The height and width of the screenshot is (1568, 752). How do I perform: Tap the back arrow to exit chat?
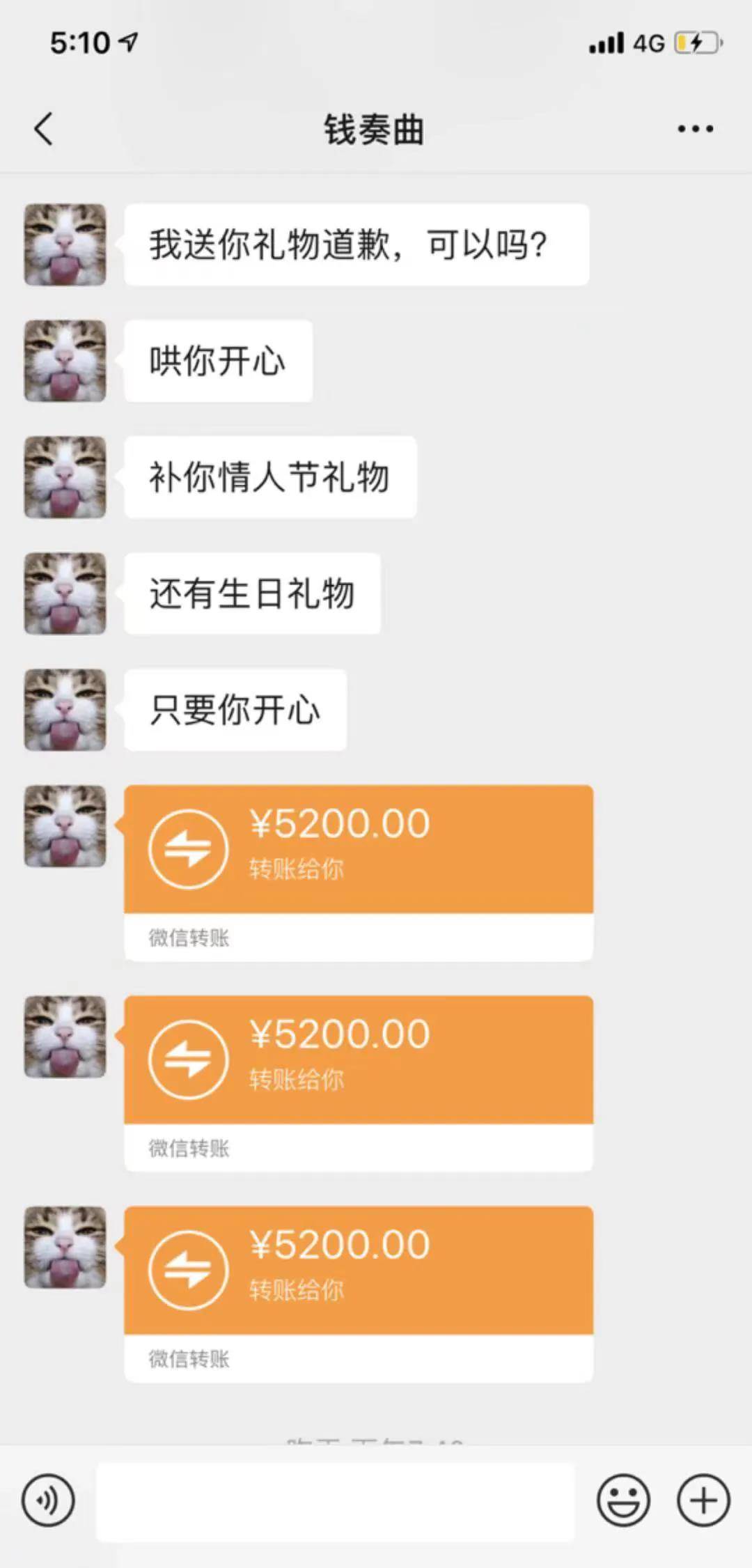coord(44,129)
